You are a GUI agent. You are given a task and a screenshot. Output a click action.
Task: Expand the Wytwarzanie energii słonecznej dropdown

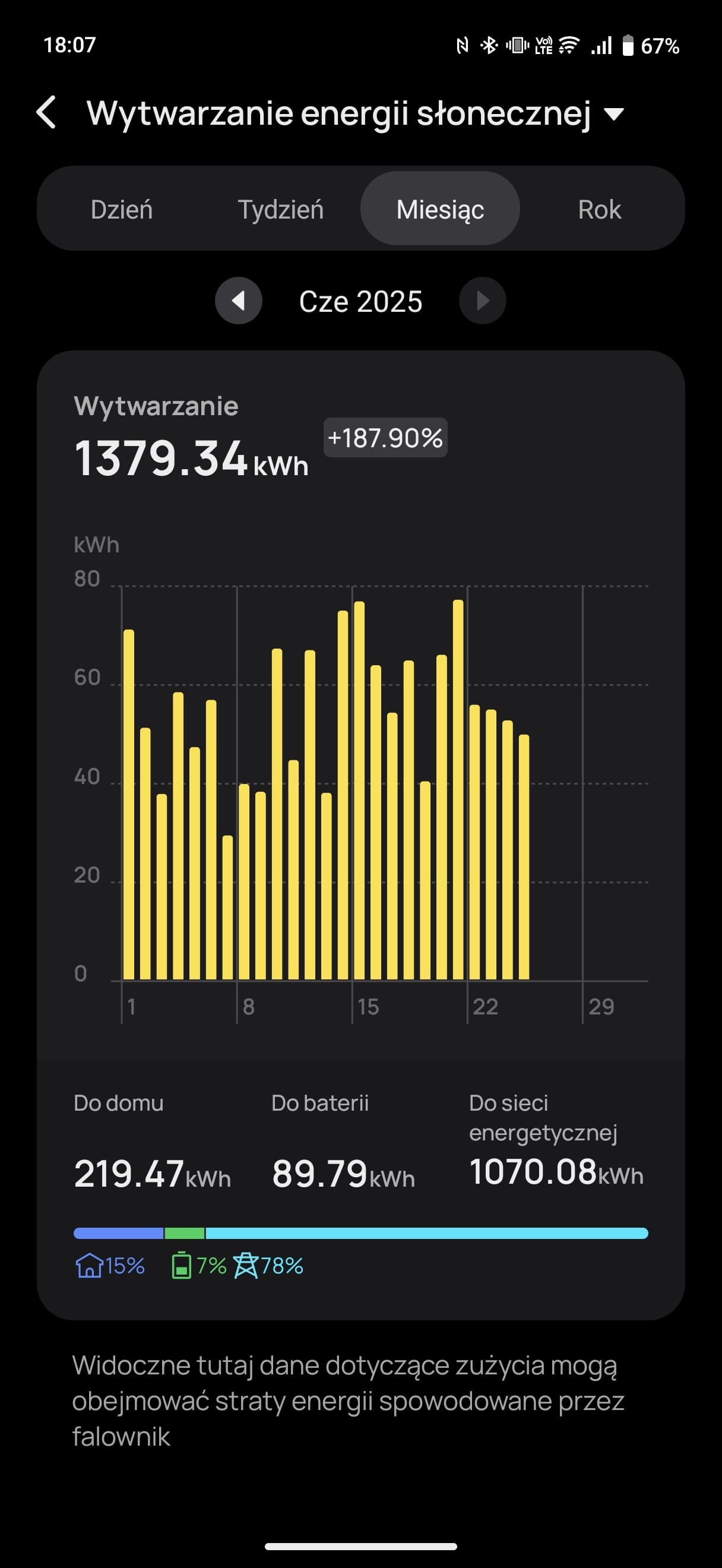pyautogui.click(x=615, y=114)
